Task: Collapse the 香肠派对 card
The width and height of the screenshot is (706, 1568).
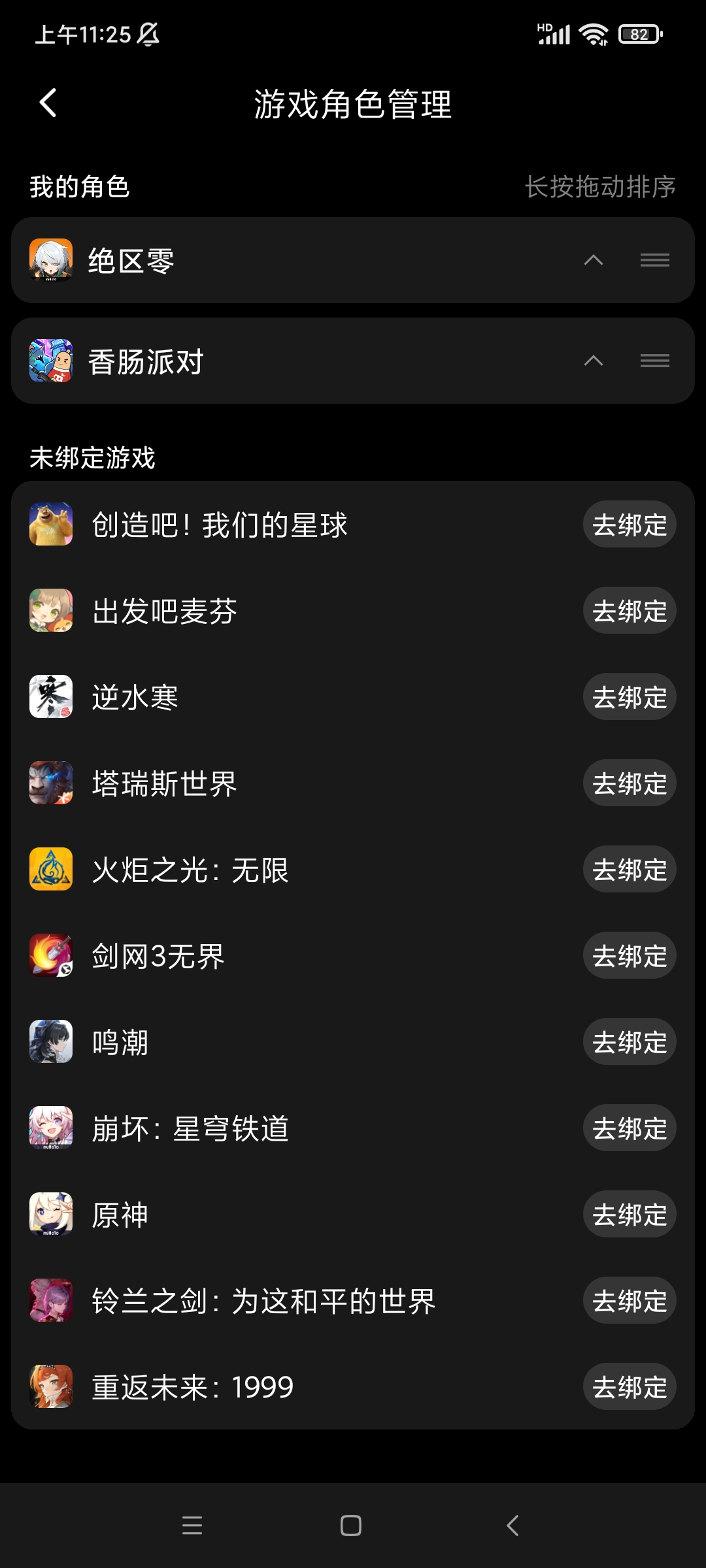Action: tap(593, 361)
